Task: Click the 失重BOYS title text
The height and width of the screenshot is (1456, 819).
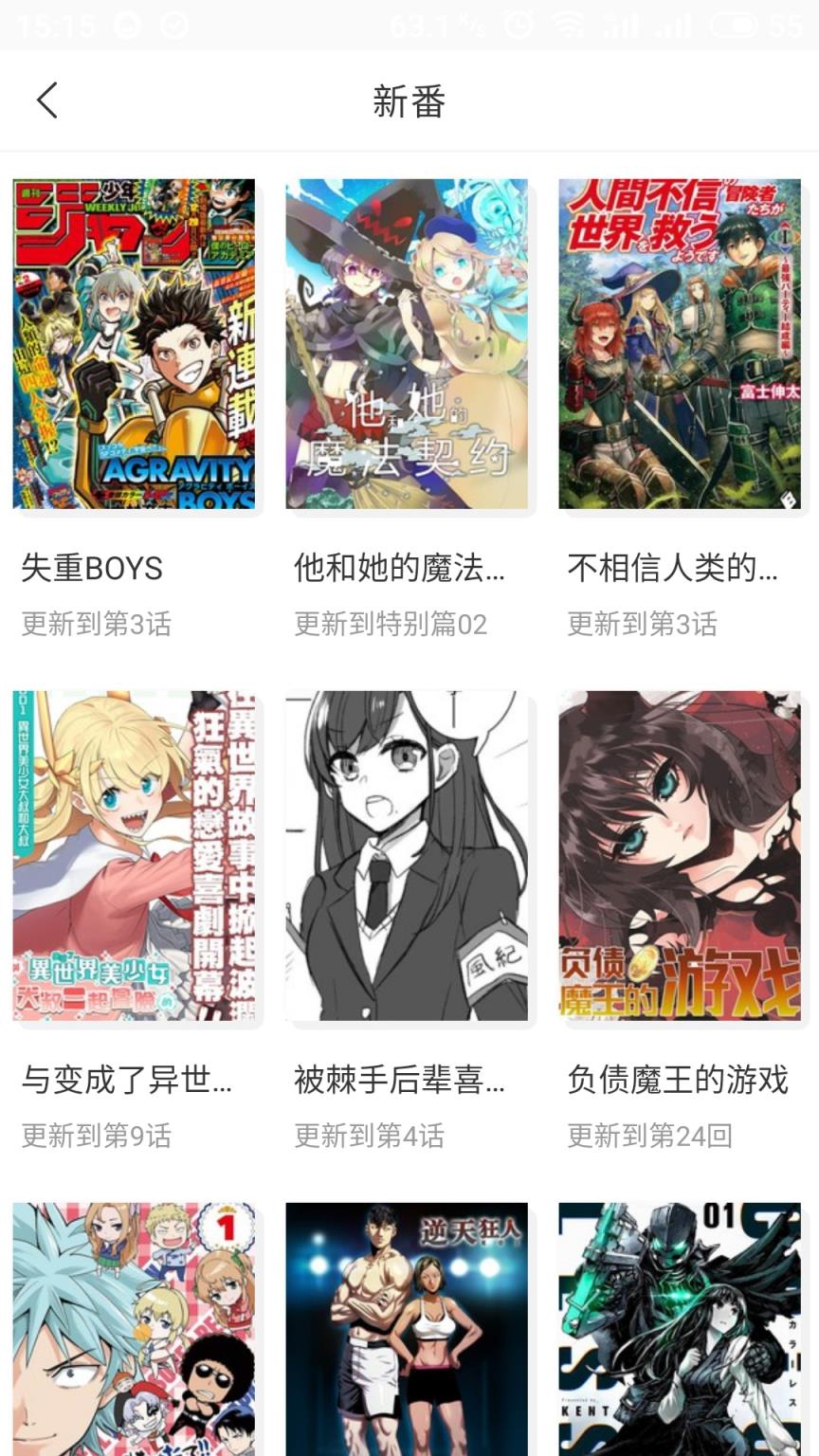Action: [x=92, y=569]
